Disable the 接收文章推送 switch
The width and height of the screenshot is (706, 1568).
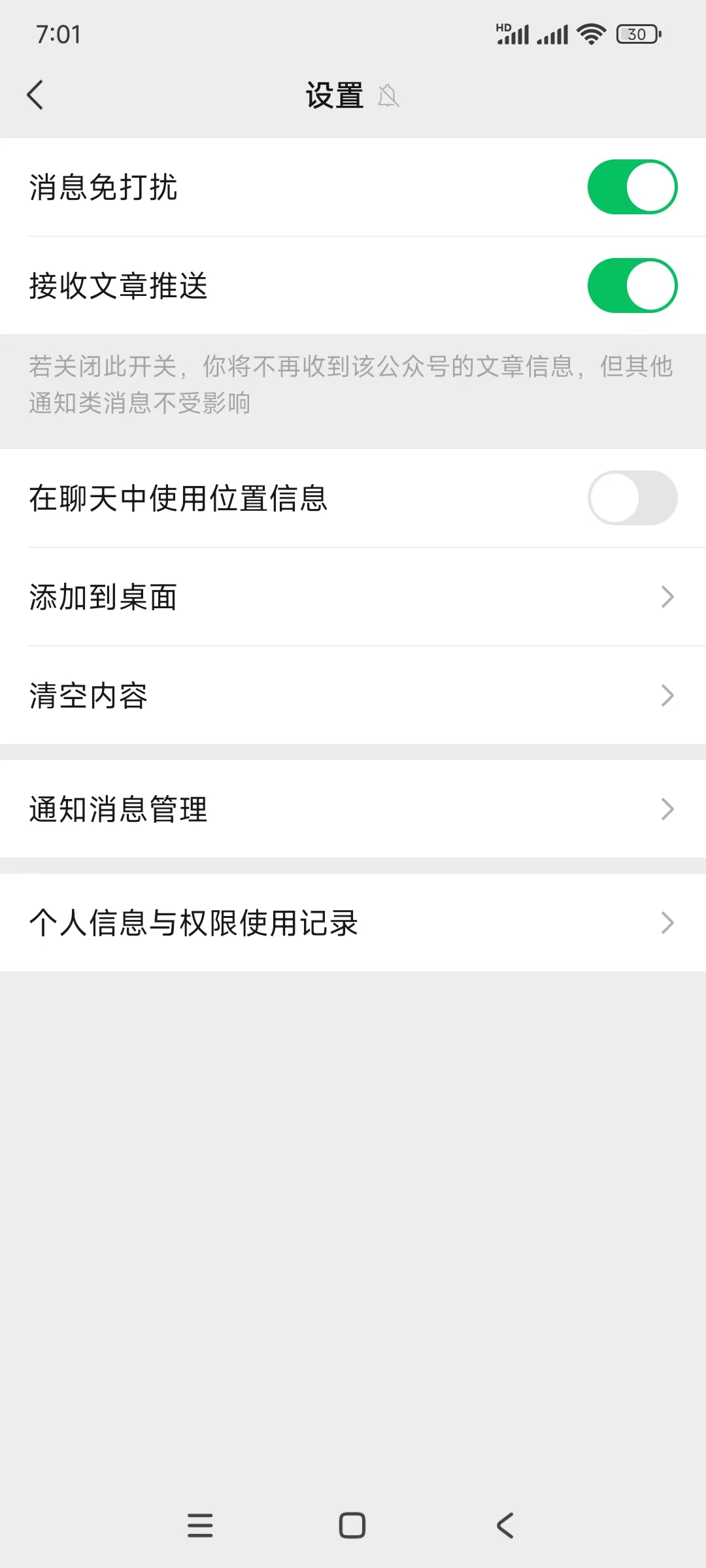click(x=632, y=286)
